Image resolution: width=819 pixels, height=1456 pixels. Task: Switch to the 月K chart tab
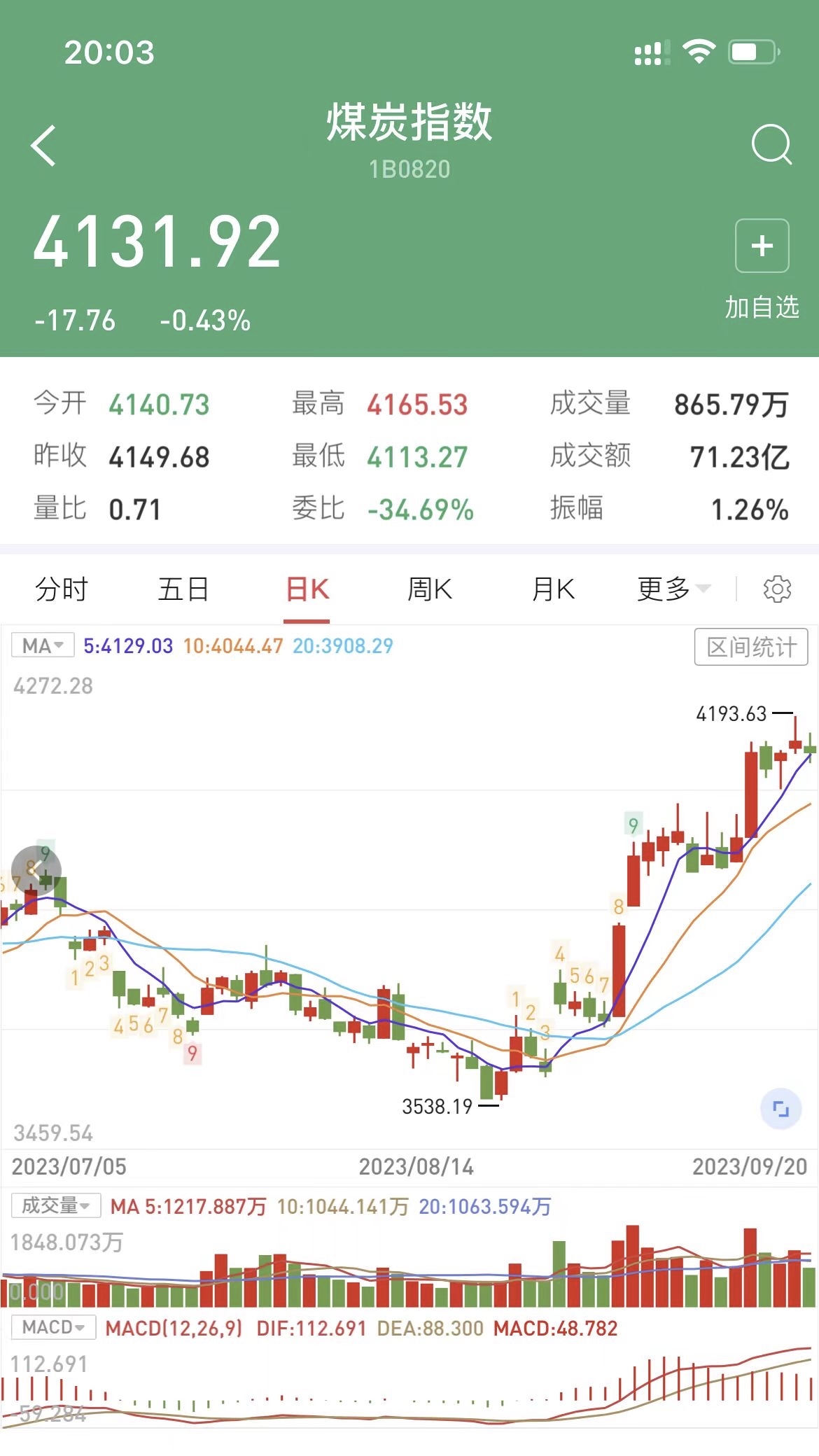[553, 589]
